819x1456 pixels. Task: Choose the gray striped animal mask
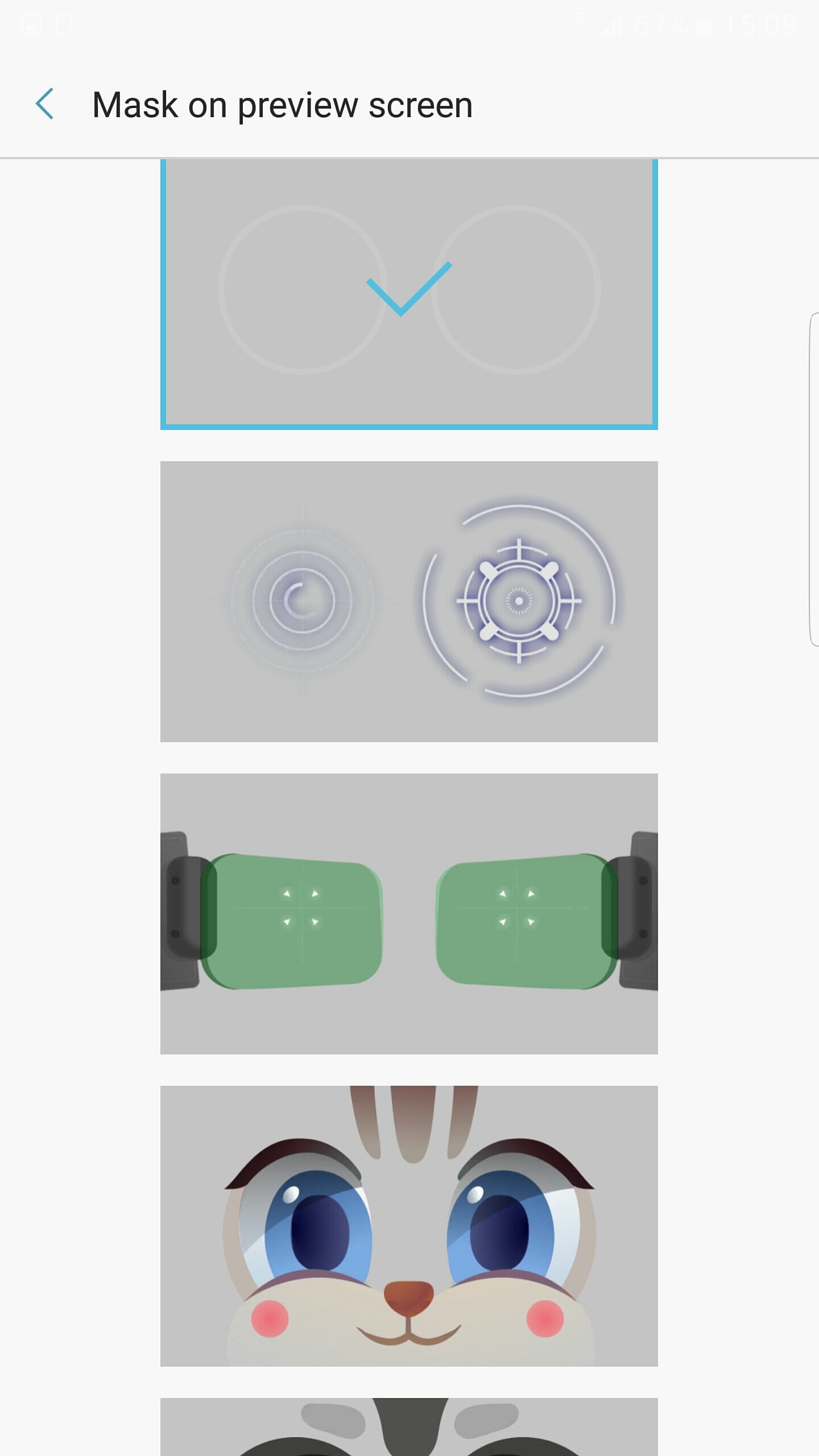409,1428
